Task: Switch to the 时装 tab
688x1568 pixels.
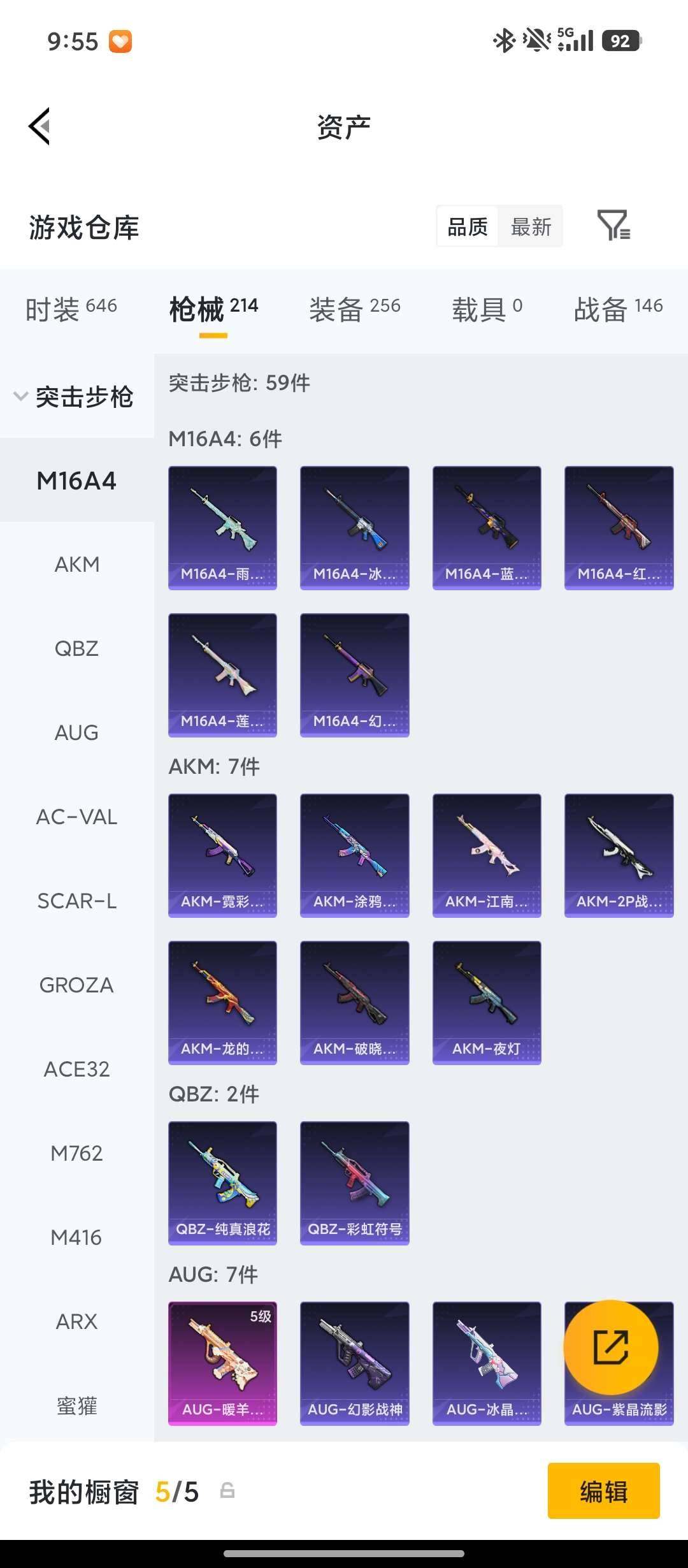Action: [x=71, y=309]
